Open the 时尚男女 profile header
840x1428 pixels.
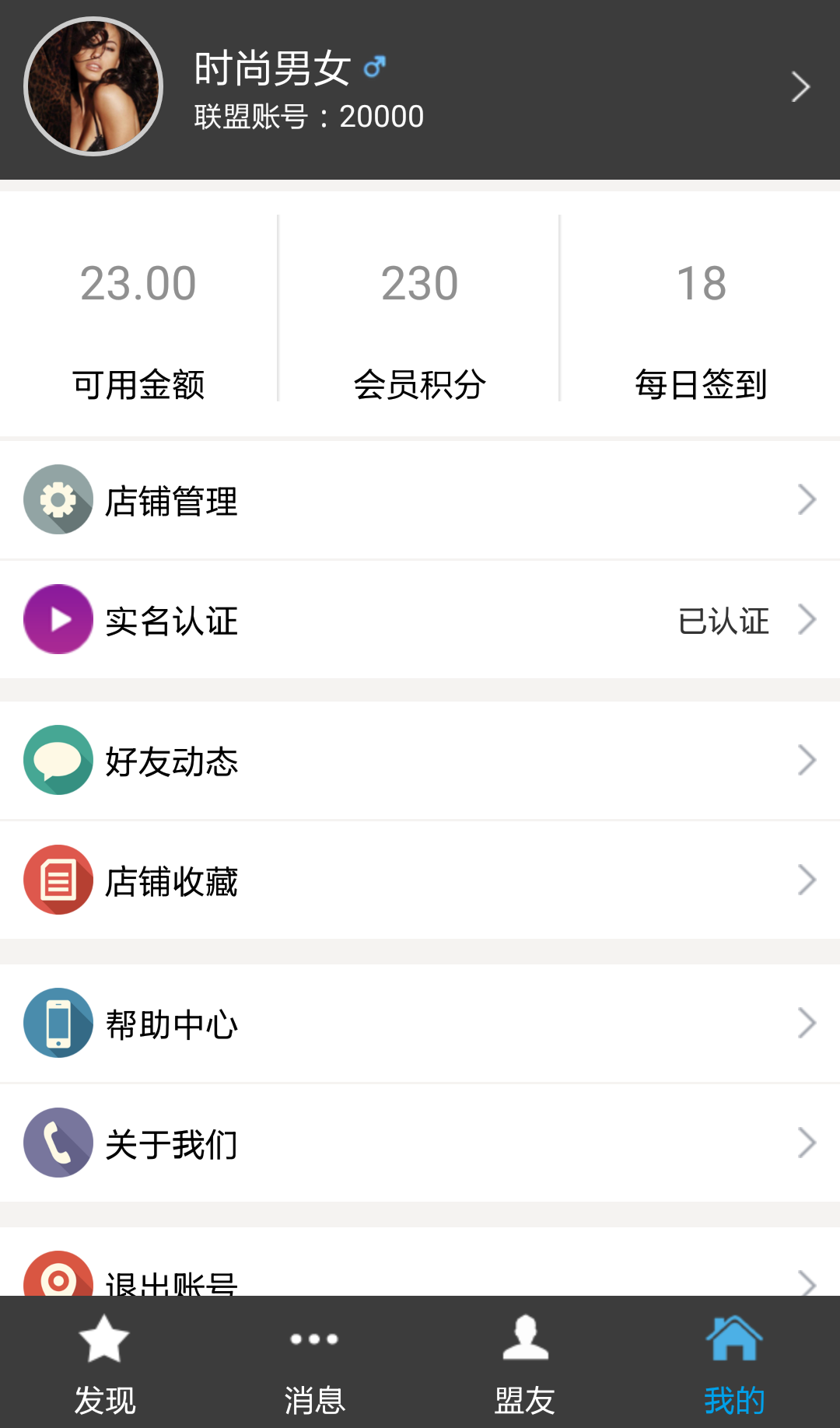(x=420, y=87)
